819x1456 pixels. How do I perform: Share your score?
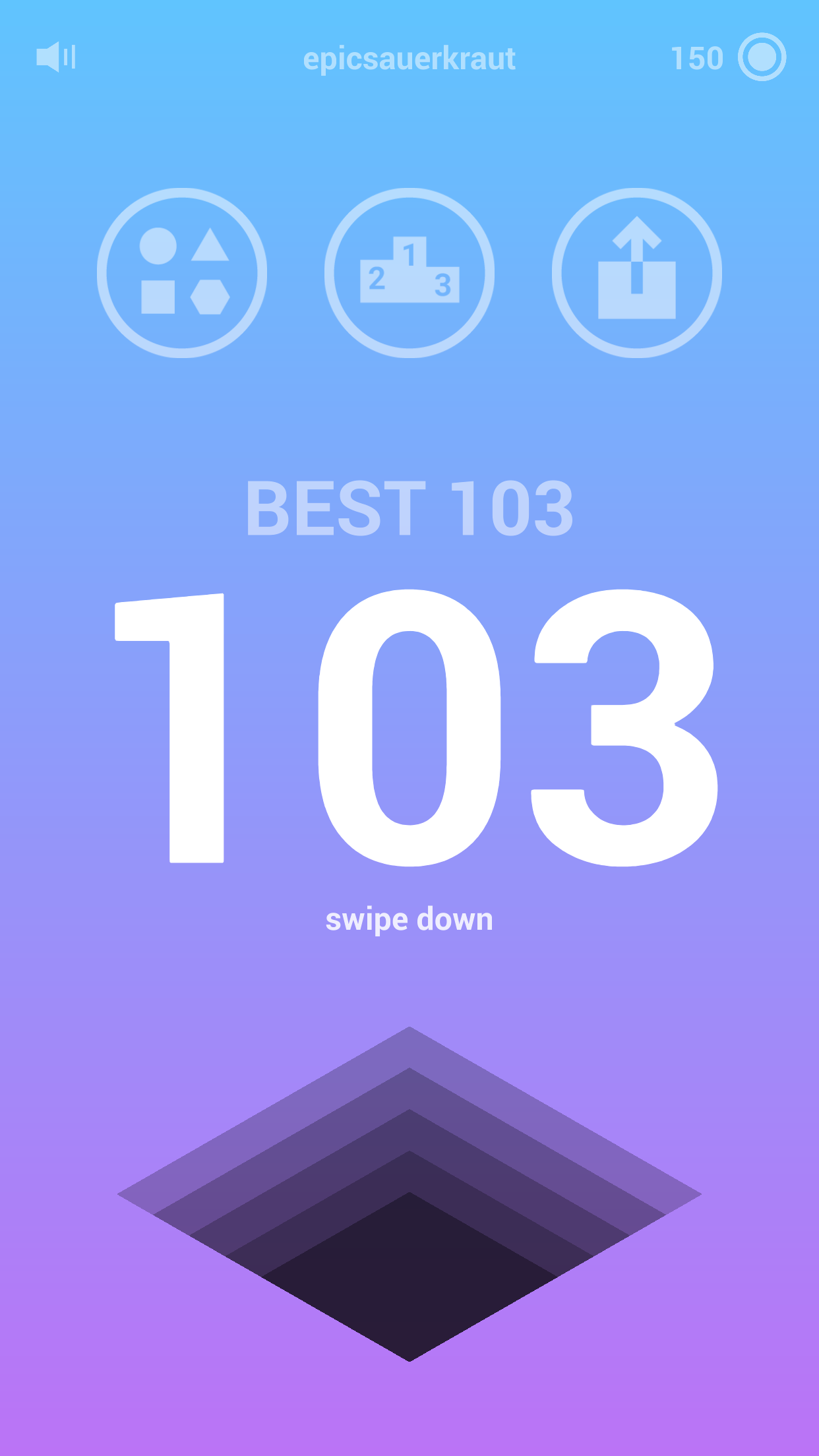pos(637,273)
